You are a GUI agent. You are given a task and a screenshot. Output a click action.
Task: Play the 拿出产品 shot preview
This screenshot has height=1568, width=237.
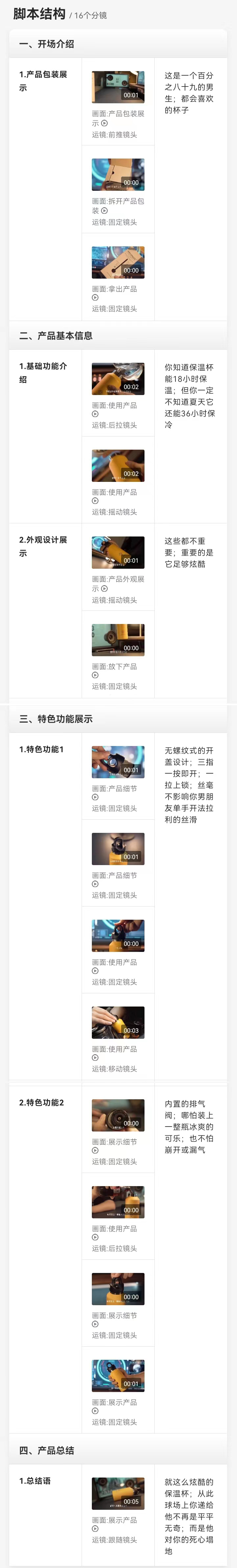[95, 298]
